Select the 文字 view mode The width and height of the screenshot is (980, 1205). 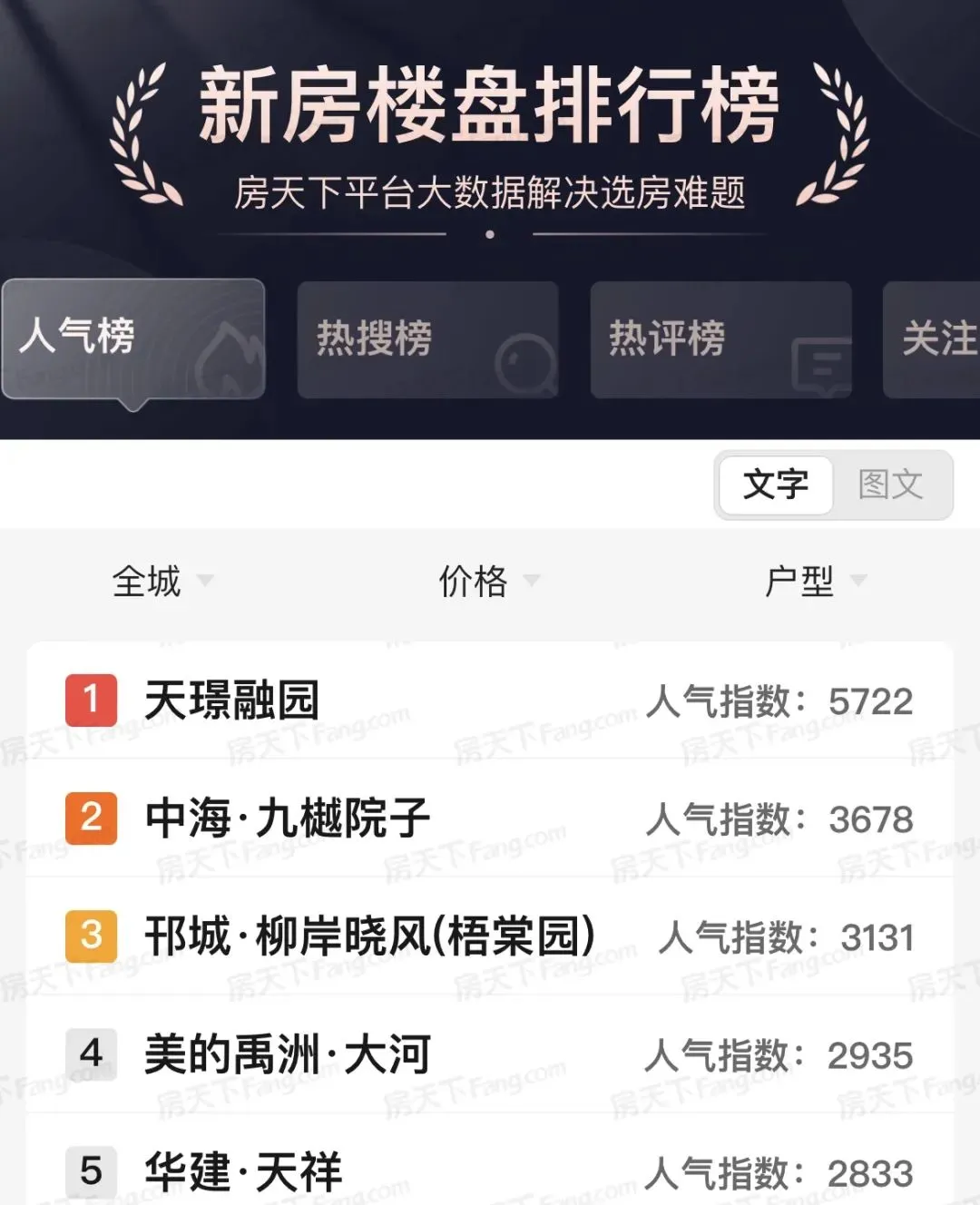776,485
